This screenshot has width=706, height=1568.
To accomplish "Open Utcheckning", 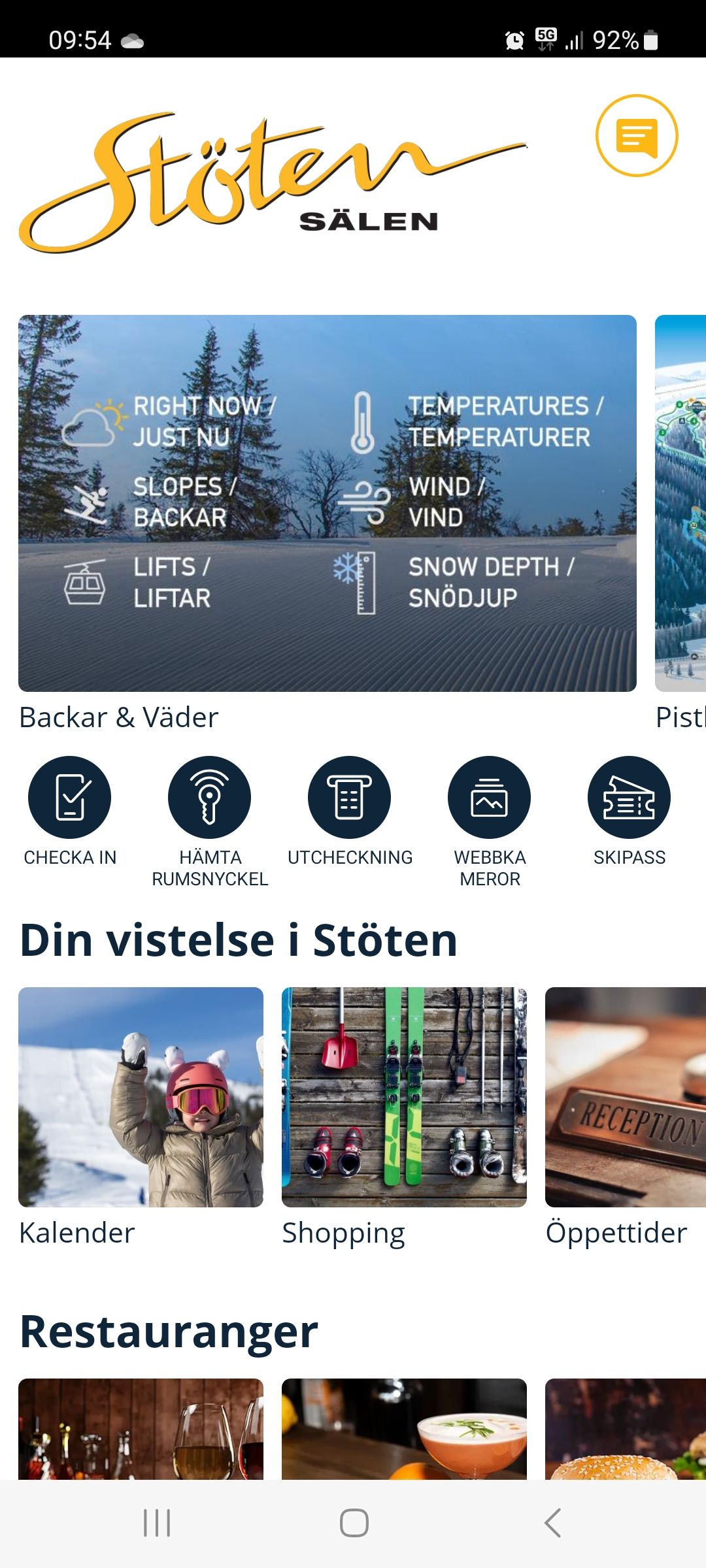I will coord(349,797).
